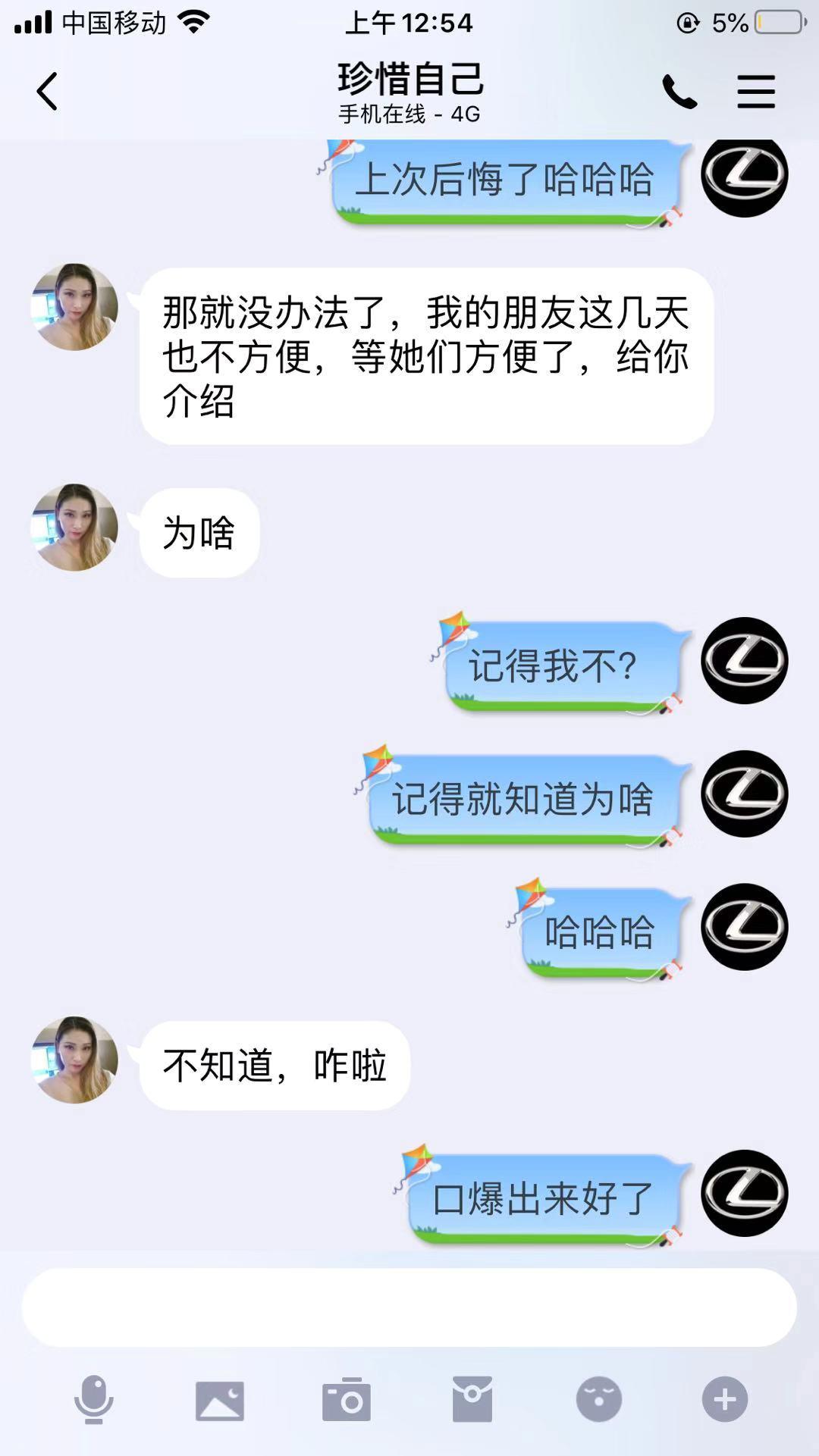Tap your own avatar beside 哈哈哈
Image resolution: width=819 pixels, height=1456 pixels.
(x=745, y=927)
